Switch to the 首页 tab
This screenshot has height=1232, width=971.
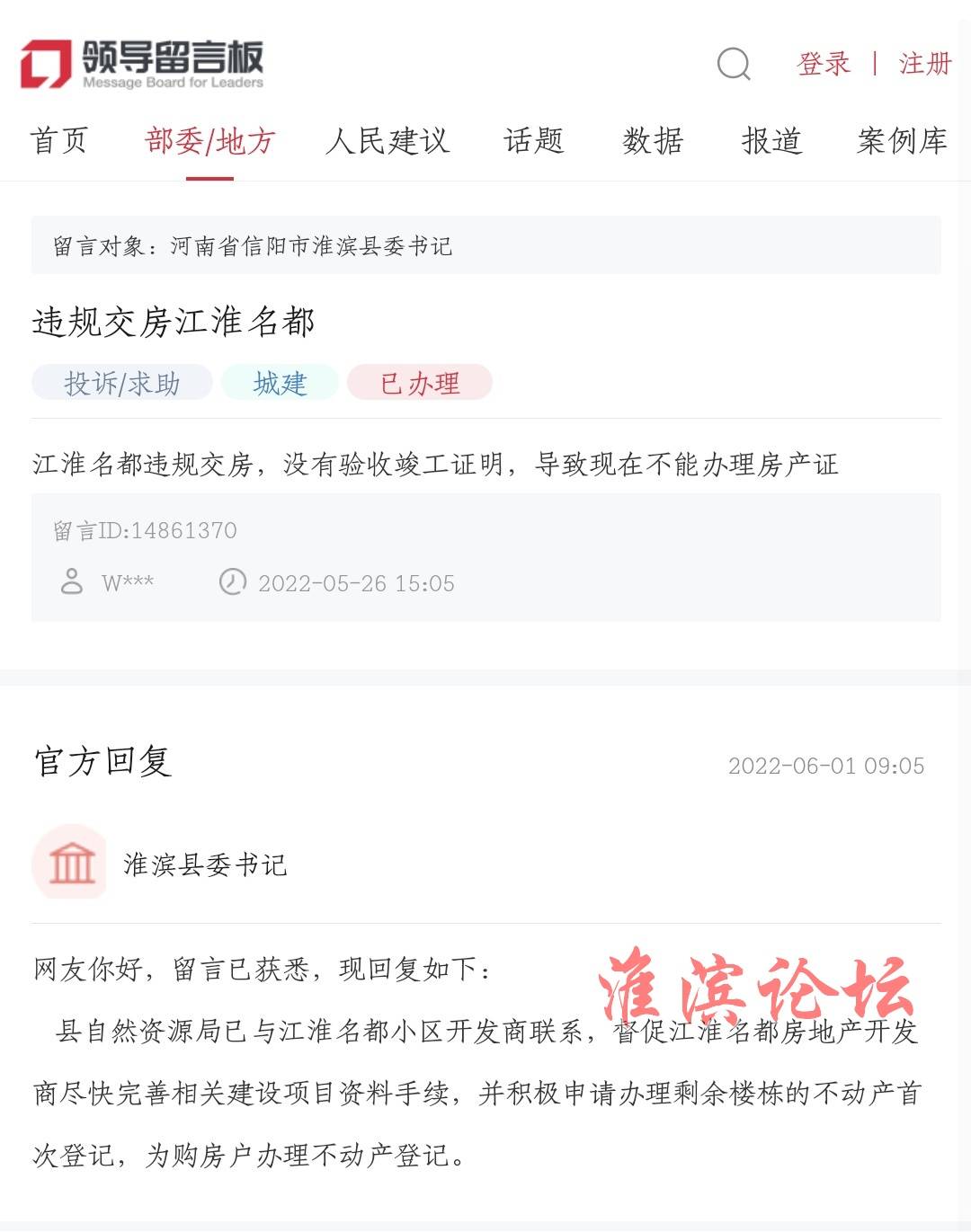click(59, 141)
